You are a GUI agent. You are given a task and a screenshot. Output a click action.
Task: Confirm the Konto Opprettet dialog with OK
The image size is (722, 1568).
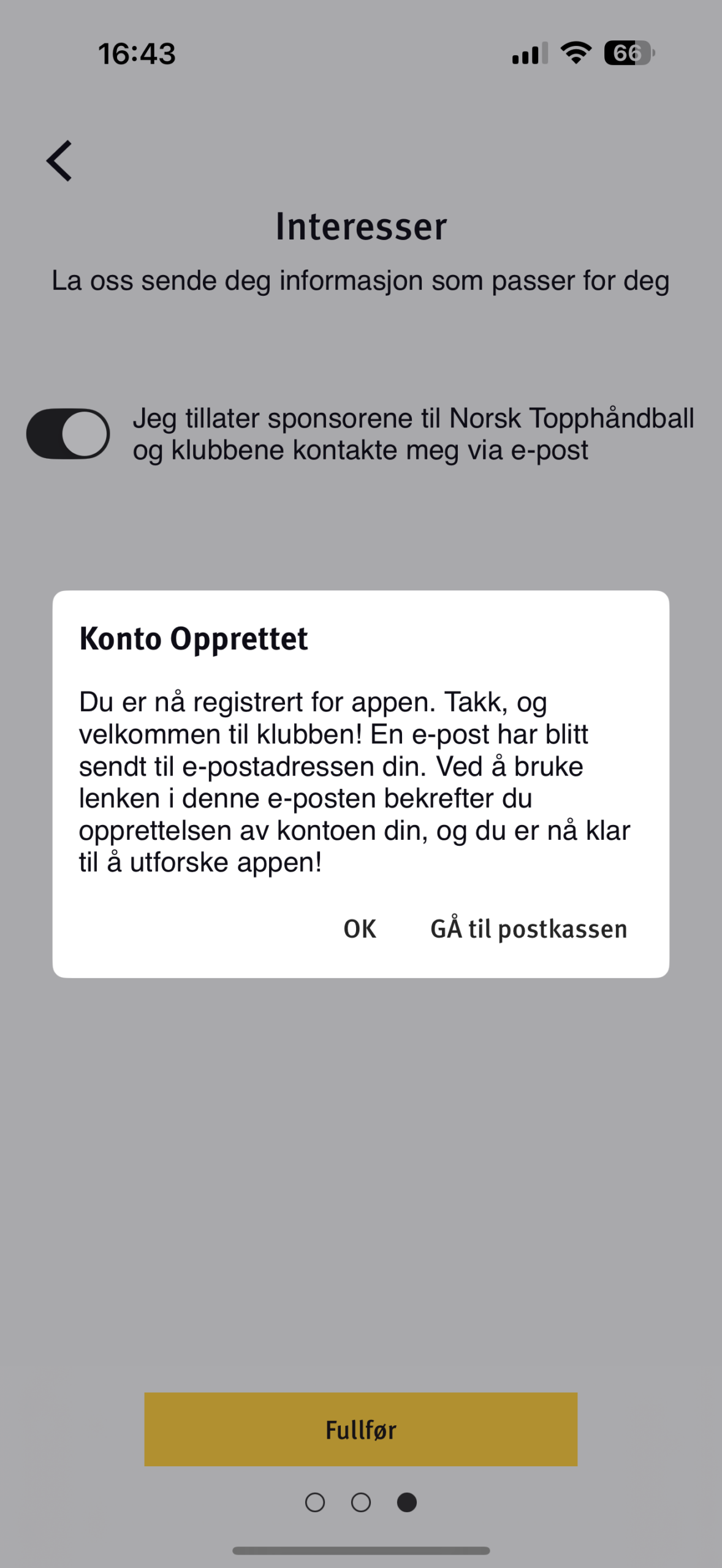(360, 929)
